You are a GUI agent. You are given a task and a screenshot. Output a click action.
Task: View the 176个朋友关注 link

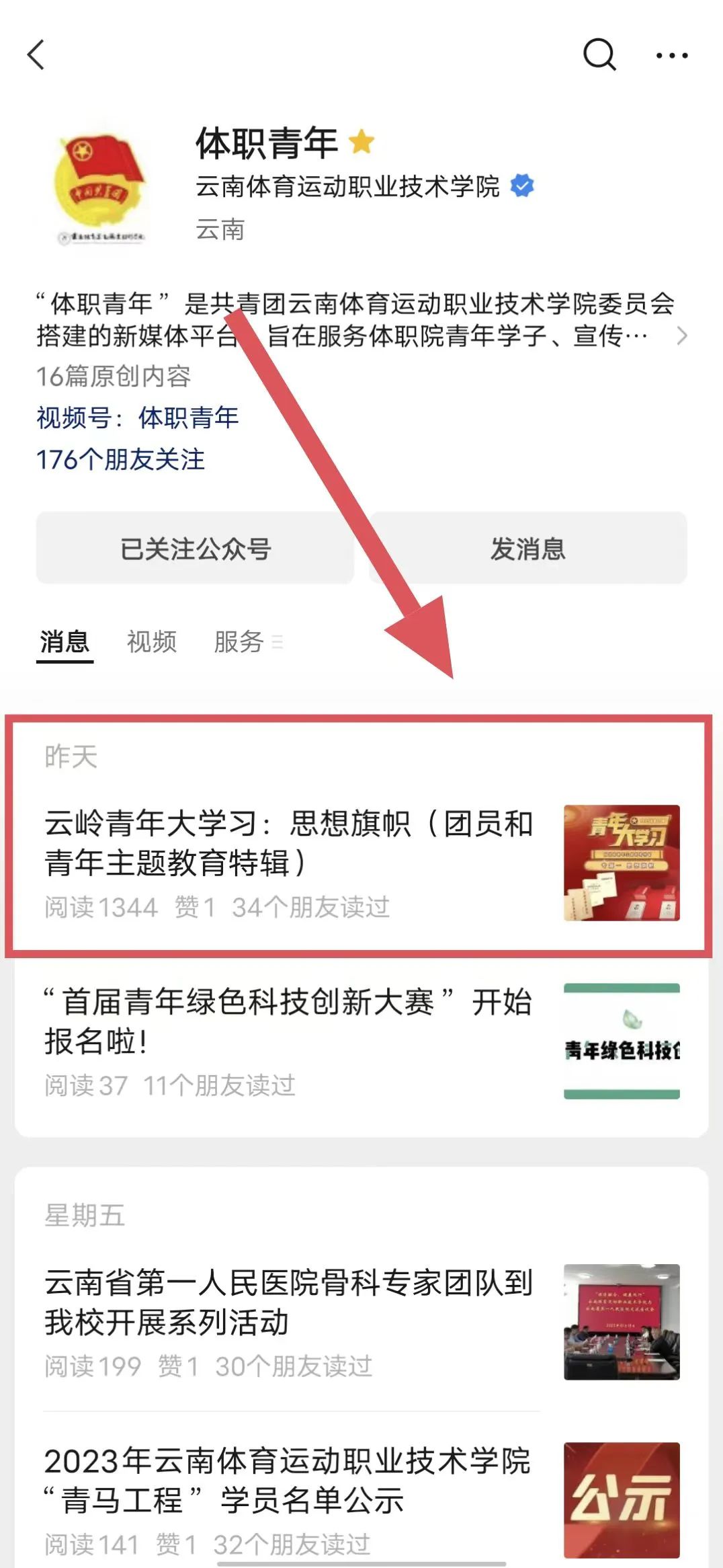(121, 460)
